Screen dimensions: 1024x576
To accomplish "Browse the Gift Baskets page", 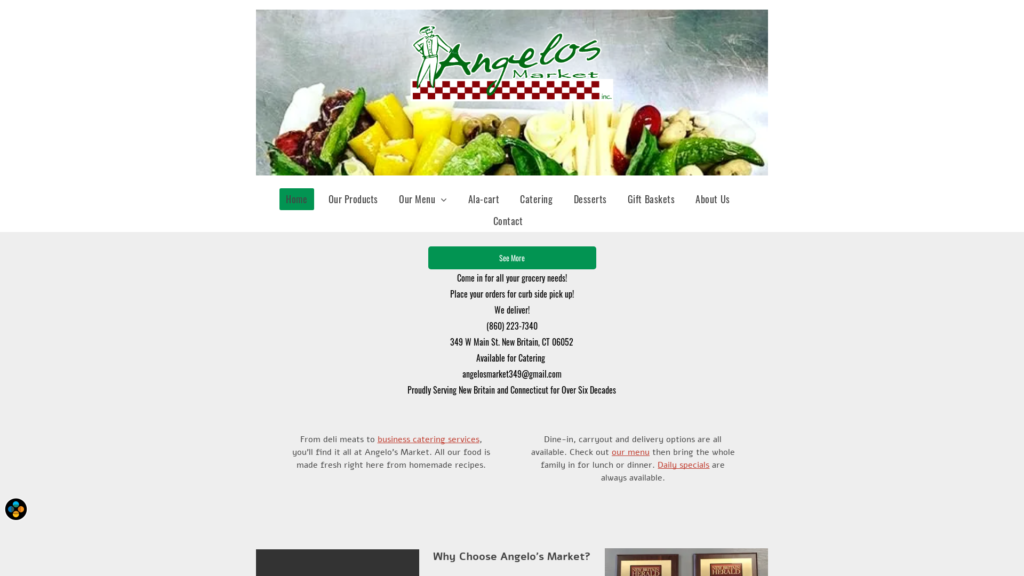I will click(651, 199).
